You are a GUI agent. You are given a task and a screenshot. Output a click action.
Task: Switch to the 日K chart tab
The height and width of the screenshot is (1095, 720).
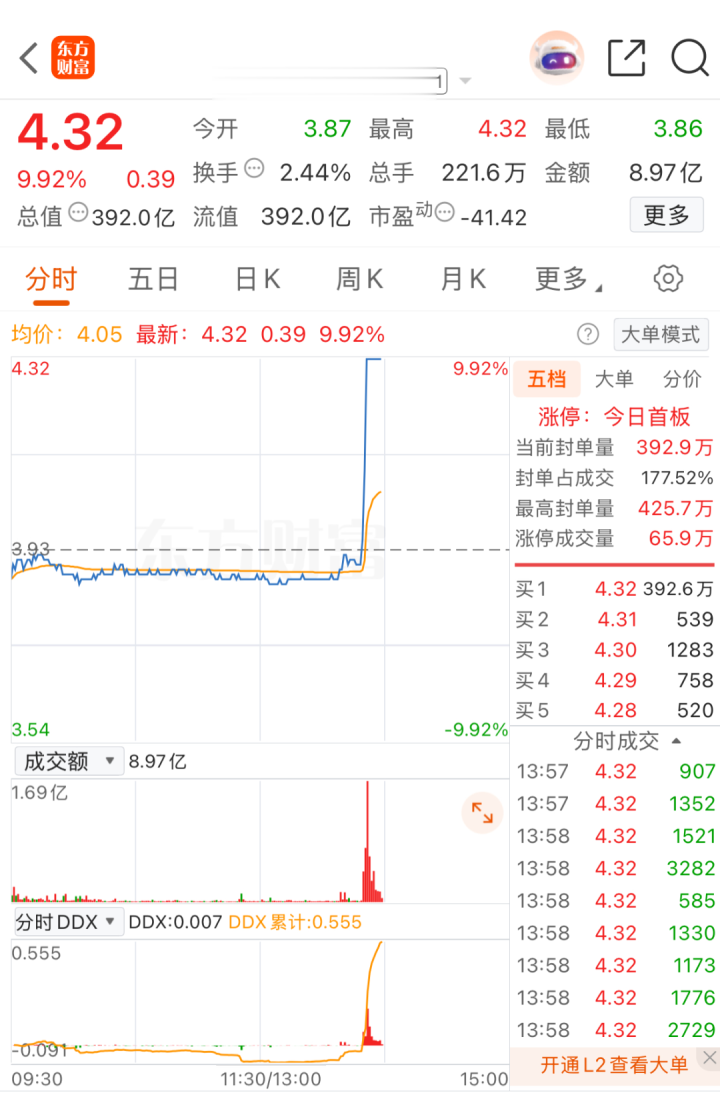(x=257, y=279)
